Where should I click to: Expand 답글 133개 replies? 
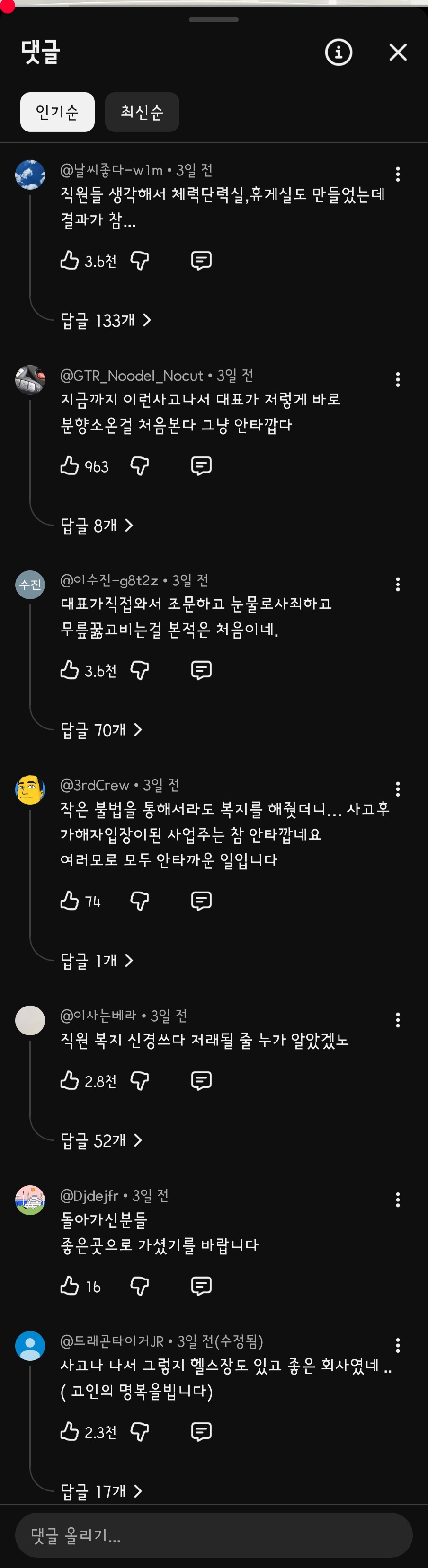[106, 320]
